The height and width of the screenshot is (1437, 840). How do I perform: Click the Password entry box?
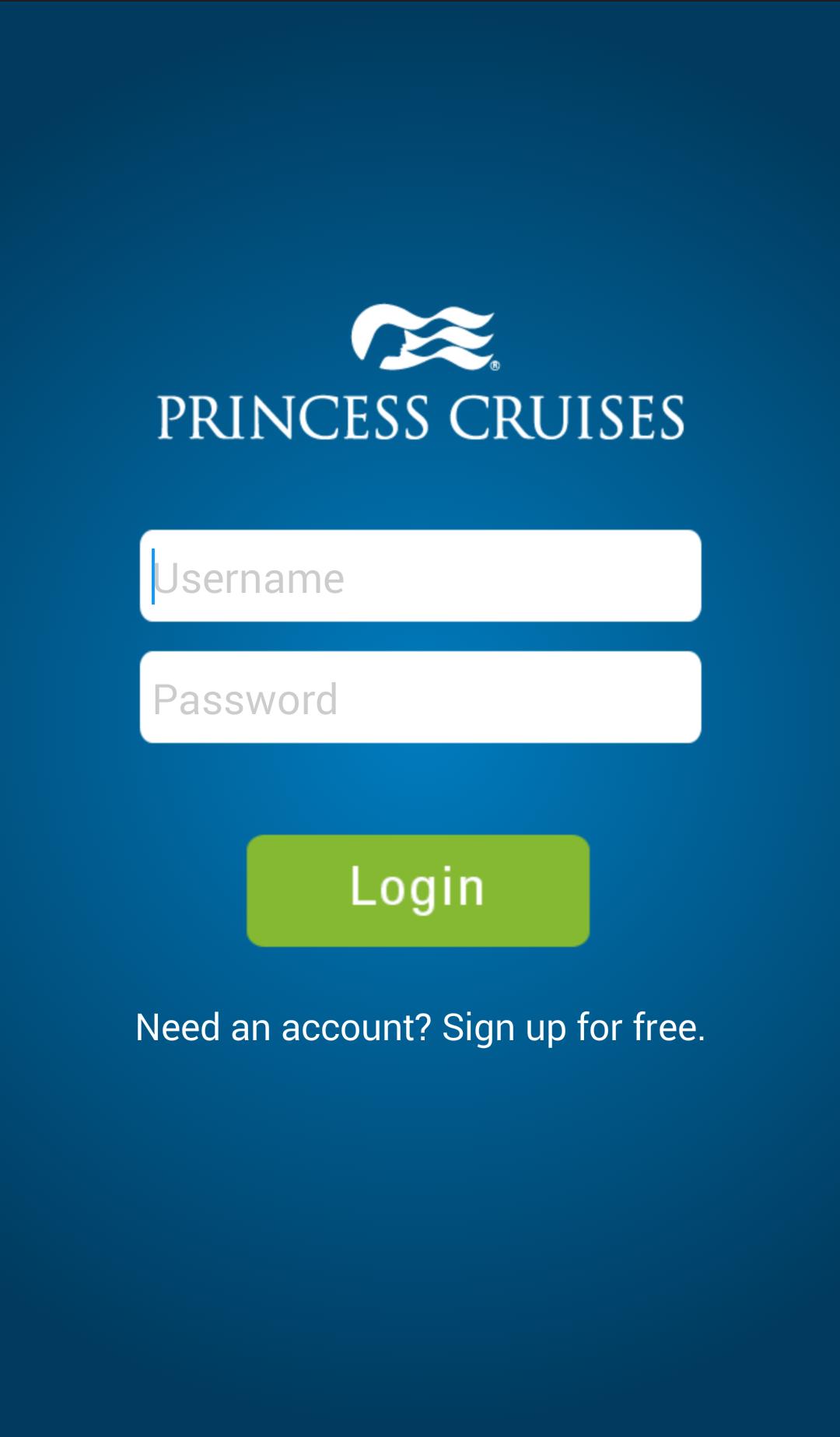click(x=420, y=696)
